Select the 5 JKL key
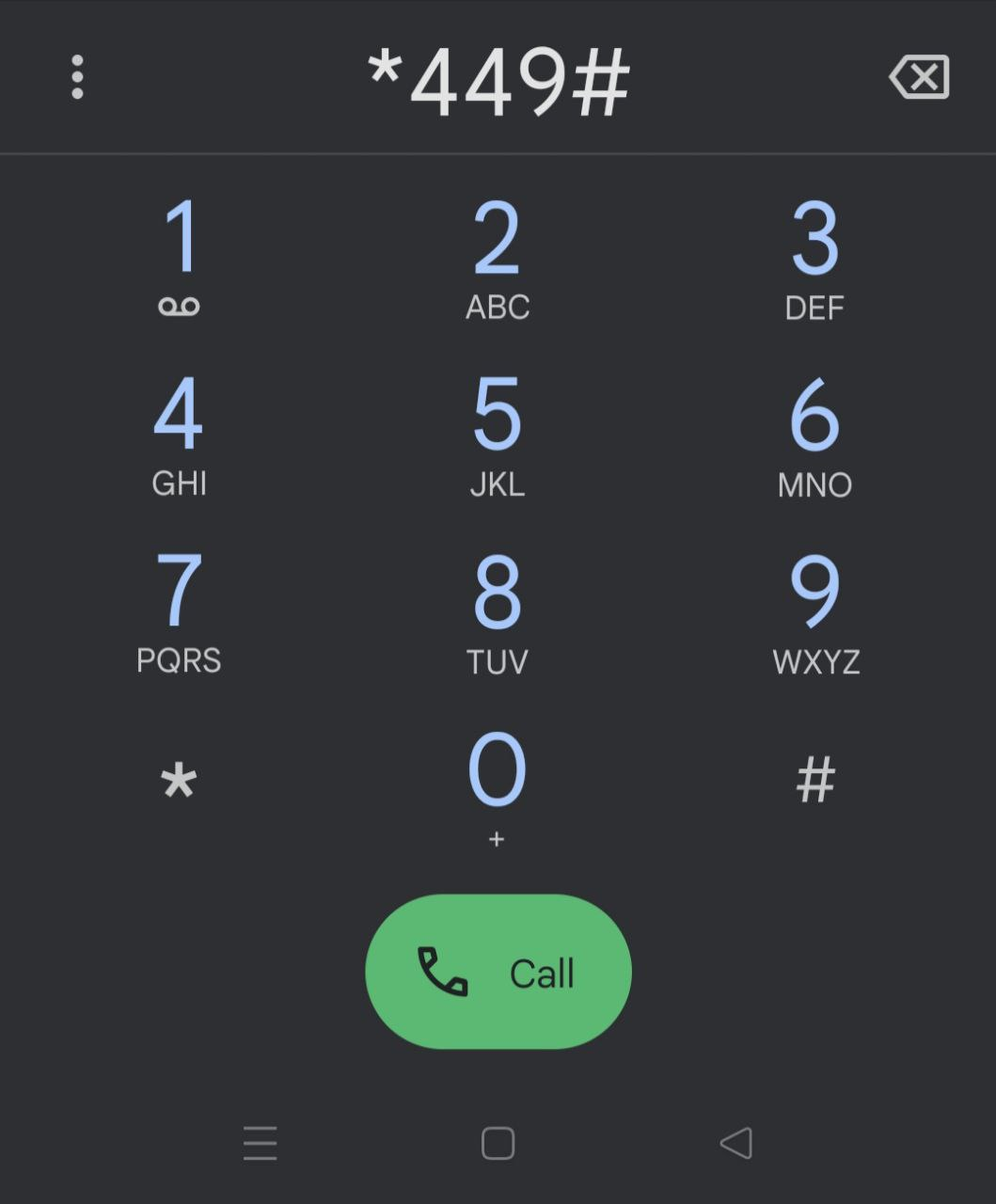 (x=498, y=433)
